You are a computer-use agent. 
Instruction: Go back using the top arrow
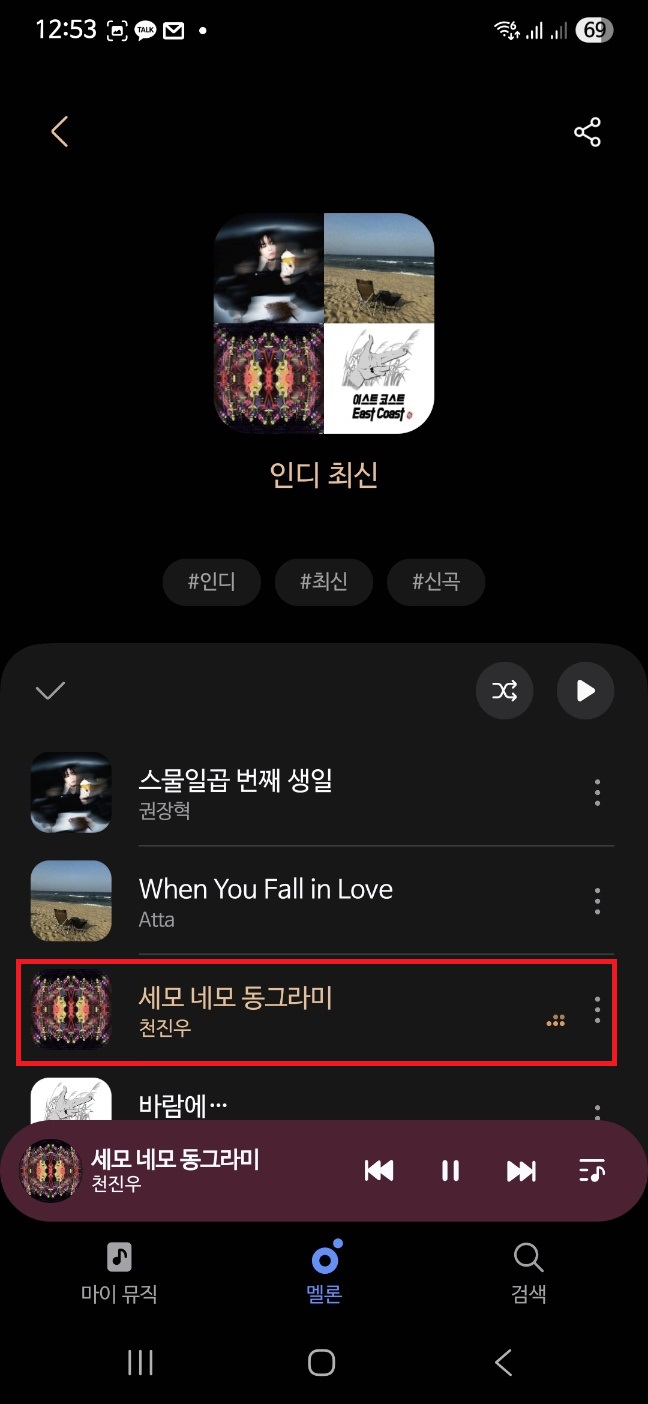pos(60,132)
